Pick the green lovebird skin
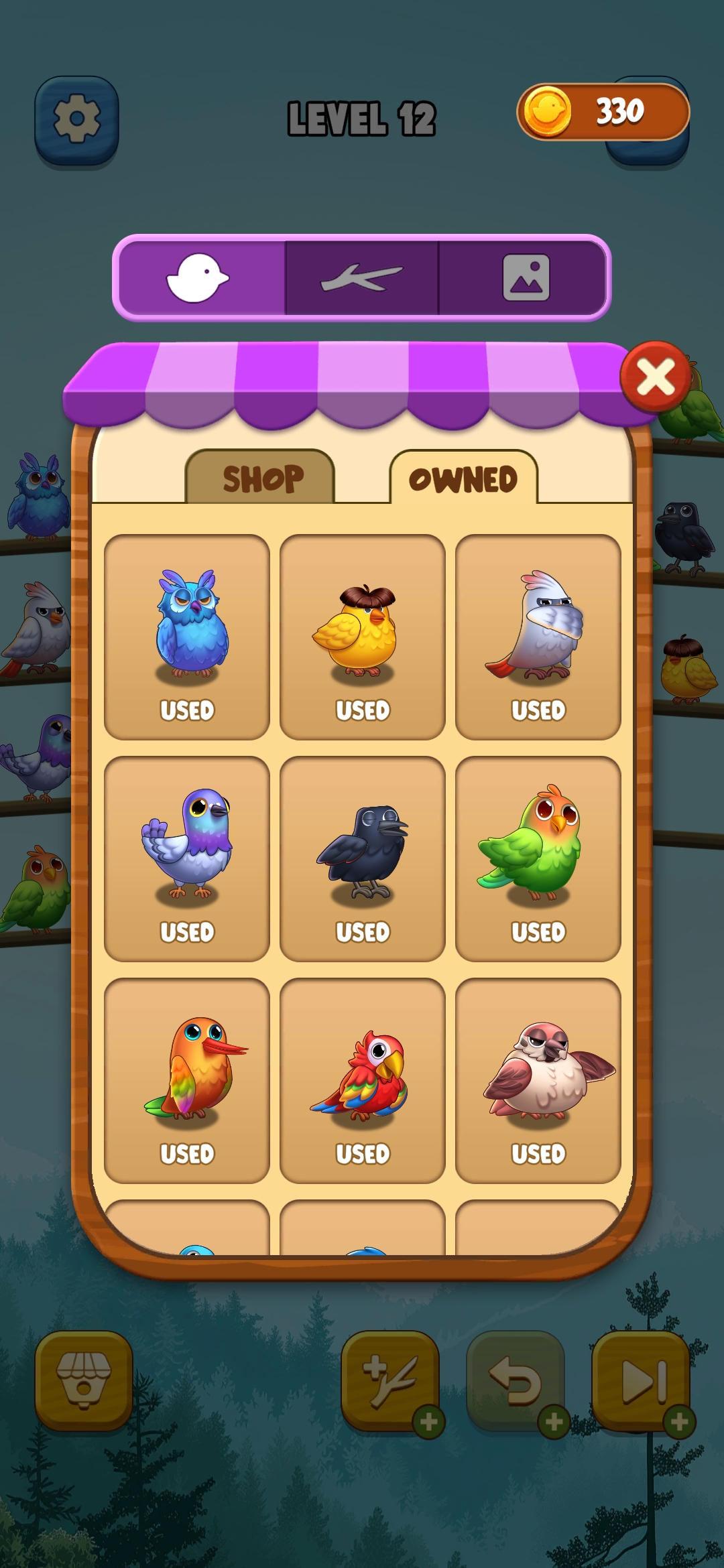The height and width of the screenshot is (1568, 724). pyautogui.click(x=538, y=858)
